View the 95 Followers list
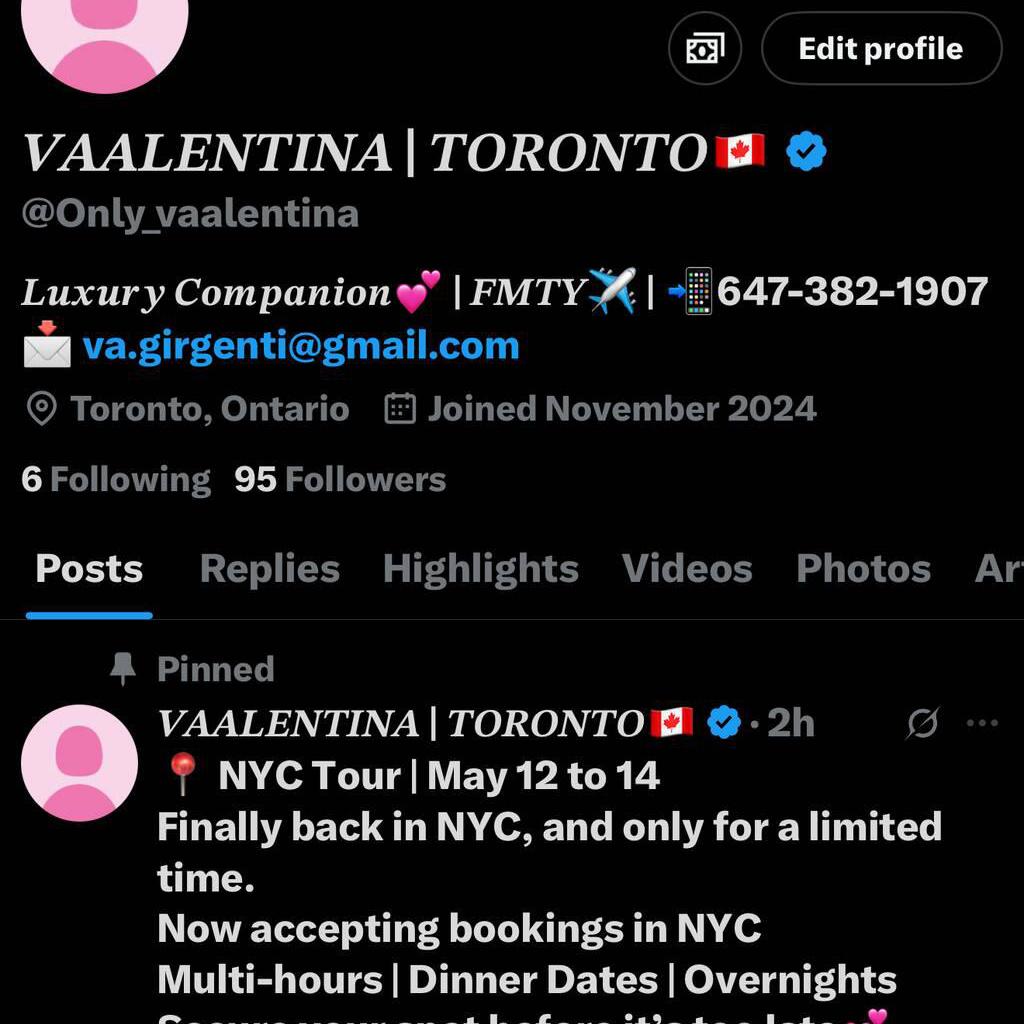Screen dimensions: 1024x1024 tap(340, 480)
